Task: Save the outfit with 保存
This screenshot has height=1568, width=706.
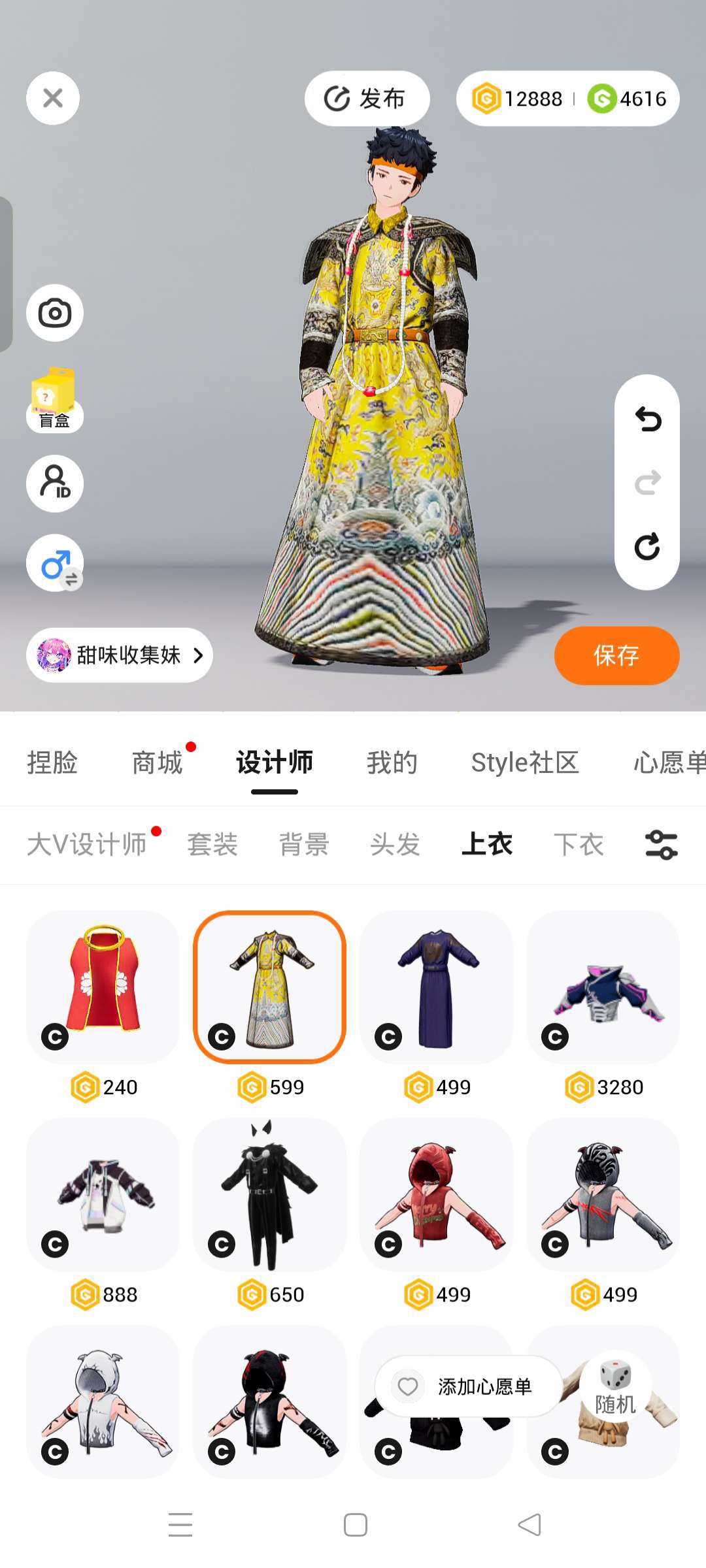Action: (616, 655)
